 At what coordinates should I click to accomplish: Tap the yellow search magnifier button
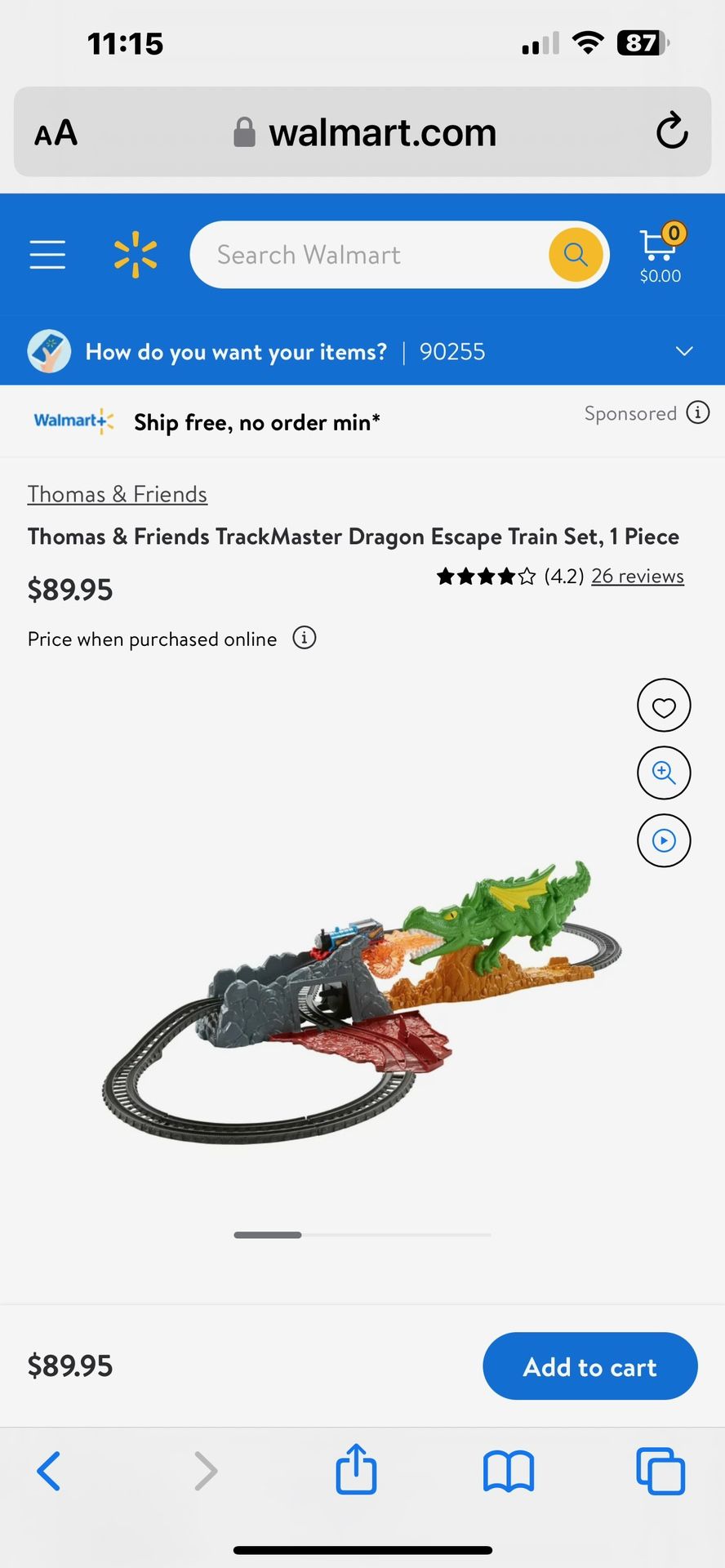pos(576,255)
